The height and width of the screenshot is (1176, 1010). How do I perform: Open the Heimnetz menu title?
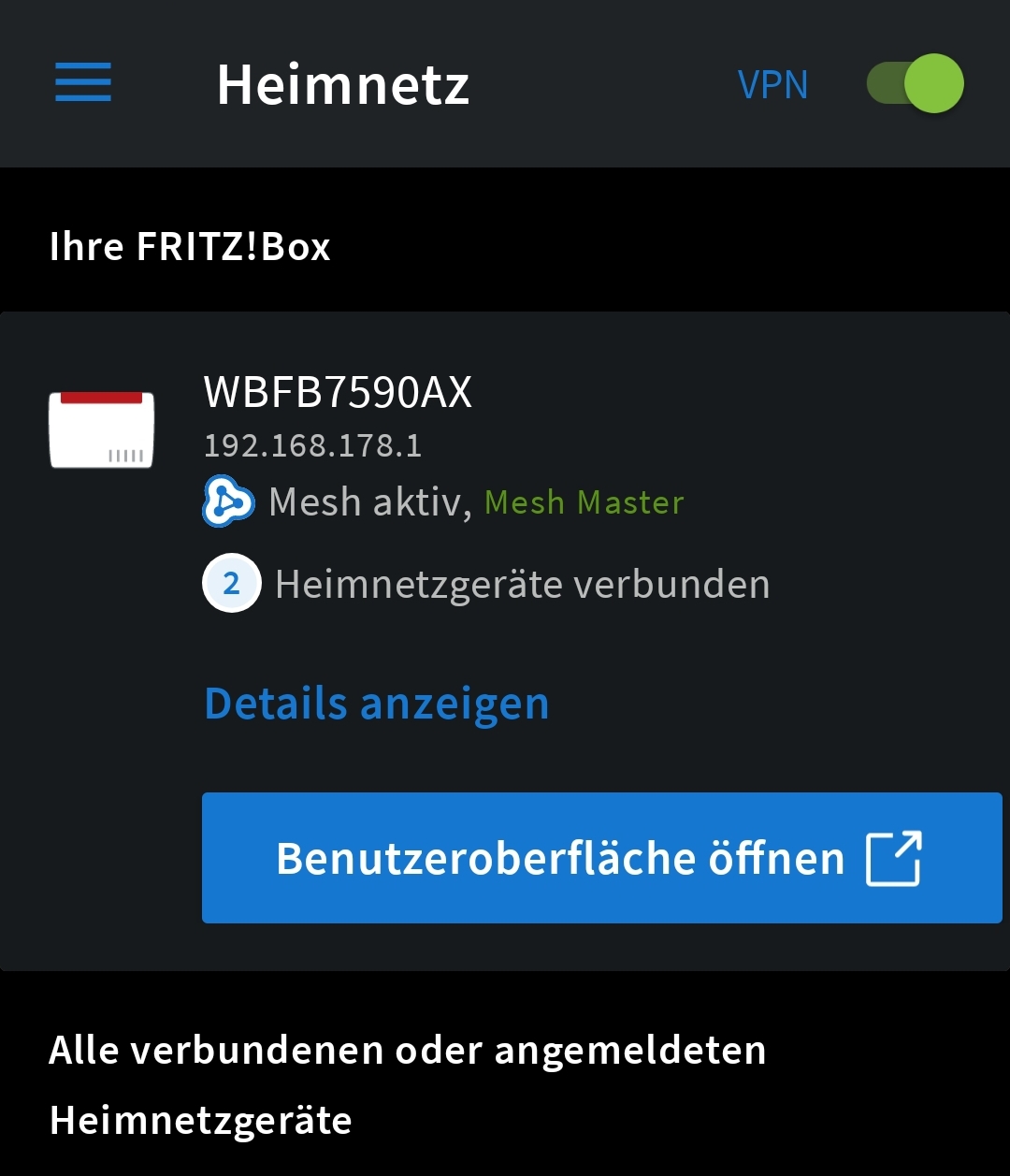pyautogui.click(x=342, y=85)
